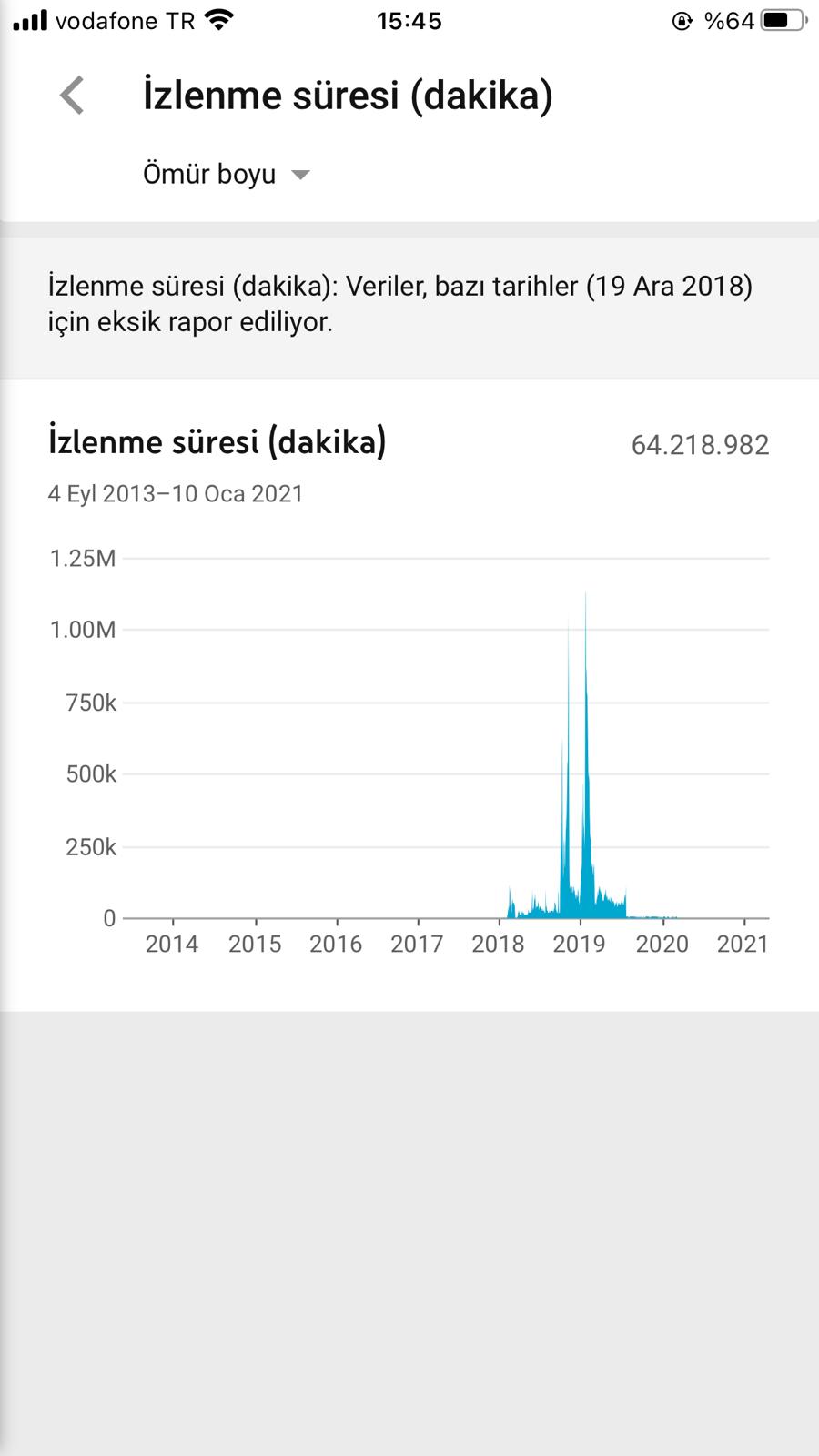
Task: Open the Ömür boyu date range dropdown
Action: pyautogui.click(x=227, y=174)
